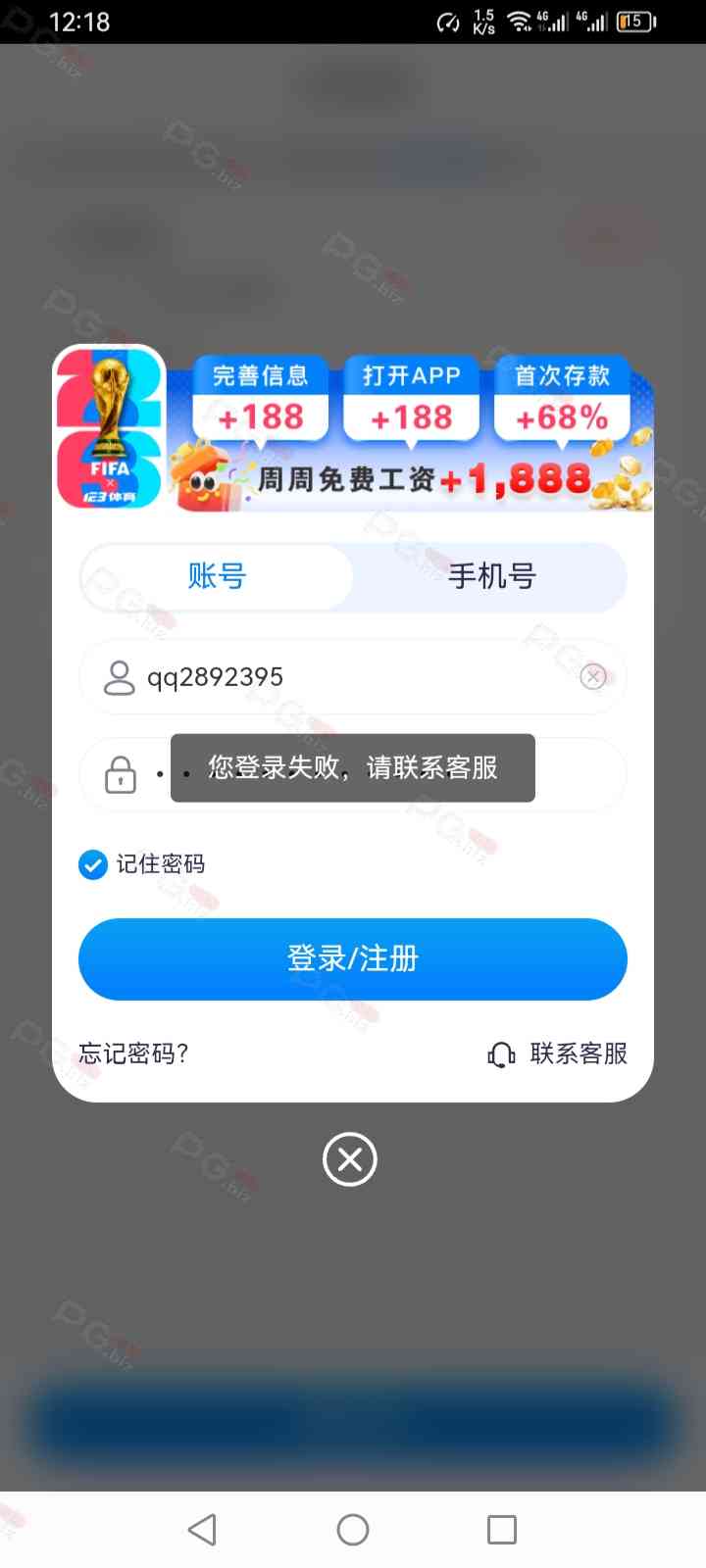The height and width of the screenshot is (1568, 706).
Task: Close the login dialog
Action: (x=350, y=1159)
